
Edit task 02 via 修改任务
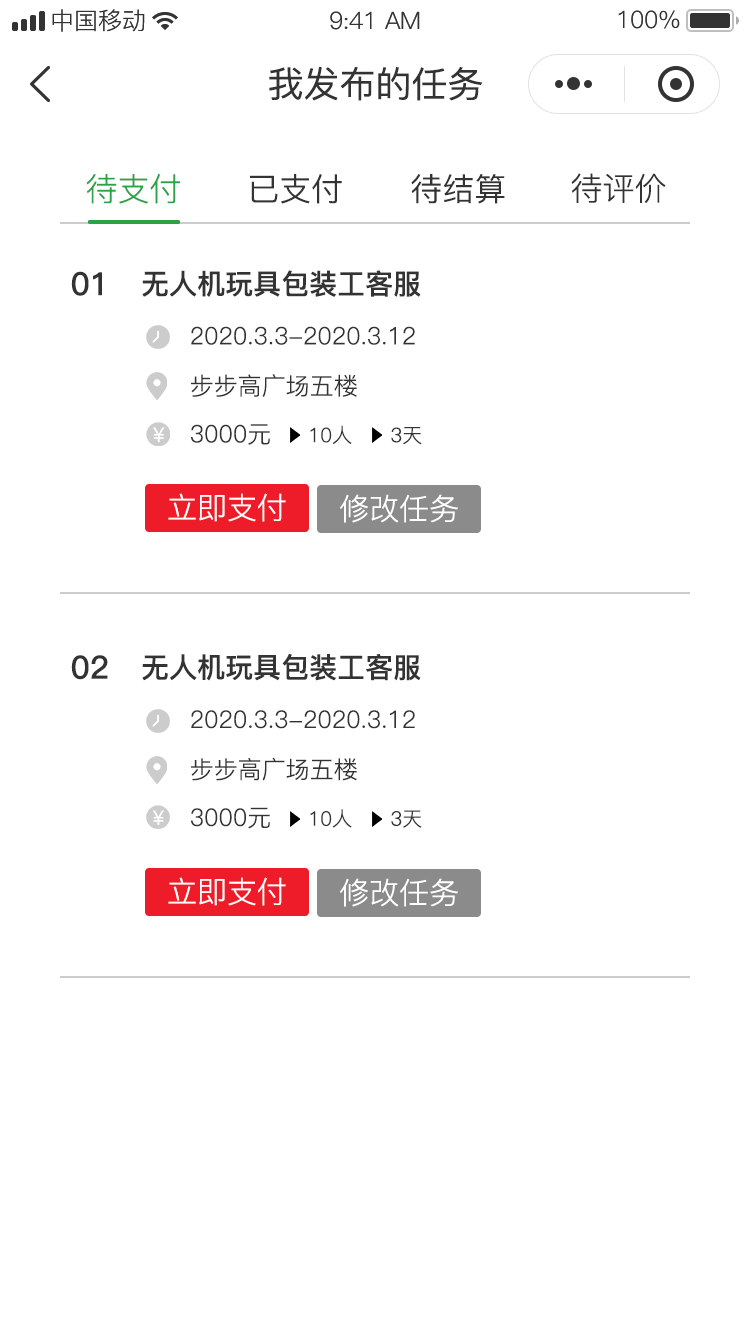click(x=399, y=892)
